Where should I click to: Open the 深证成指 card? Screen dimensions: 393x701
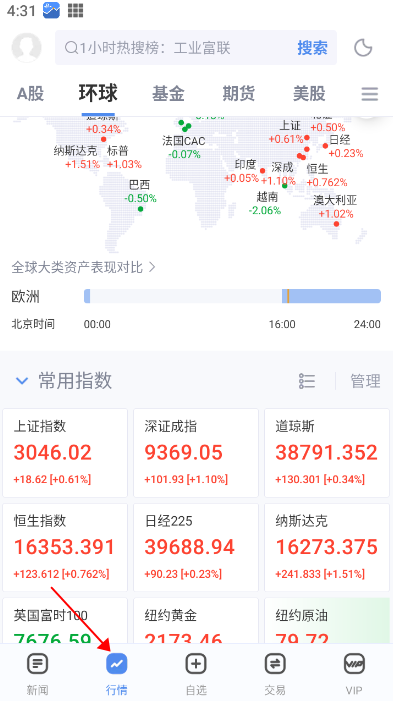click(x=196, y=453)
